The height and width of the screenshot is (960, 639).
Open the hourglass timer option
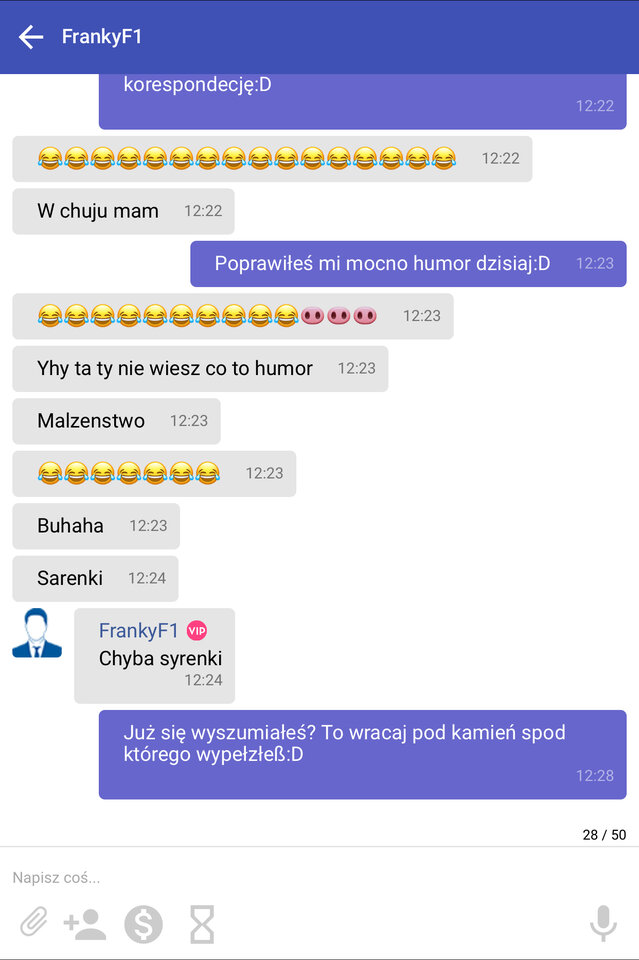pyautogui.click(x=202, y=924)
